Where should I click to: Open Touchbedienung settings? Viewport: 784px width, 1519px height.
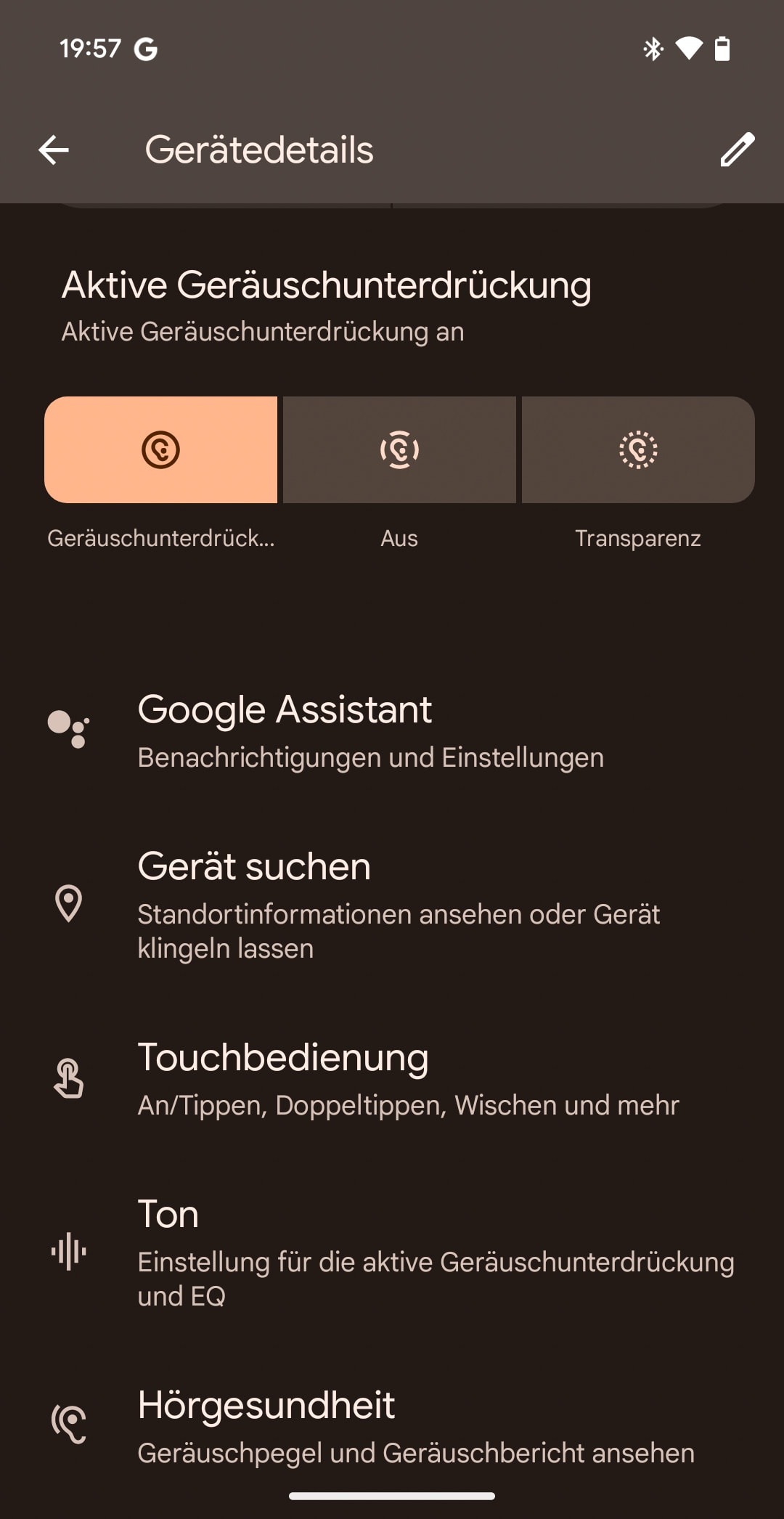(x=392, y=1078)
